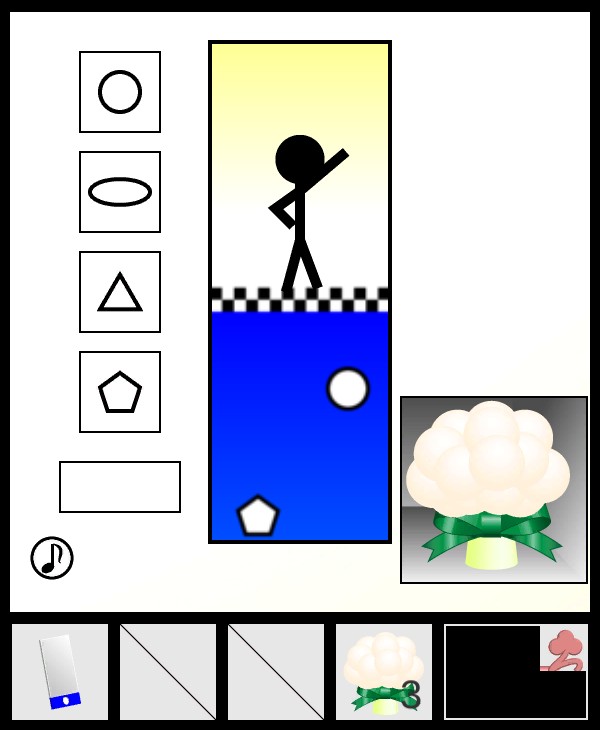Toggle the music note sound icon

click(52, 558)
